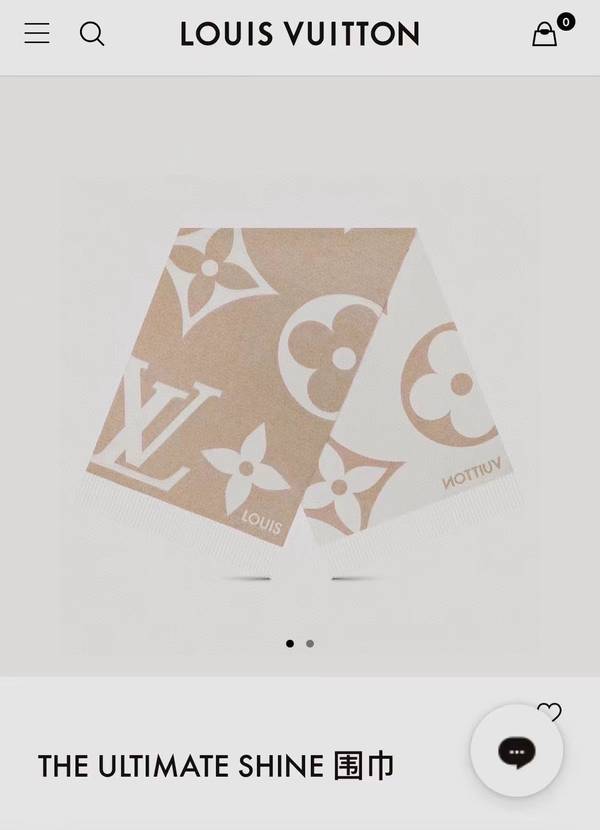View the scarf product image
The width and height of the screenshot is (600, 830).
(x=300, y=390)
